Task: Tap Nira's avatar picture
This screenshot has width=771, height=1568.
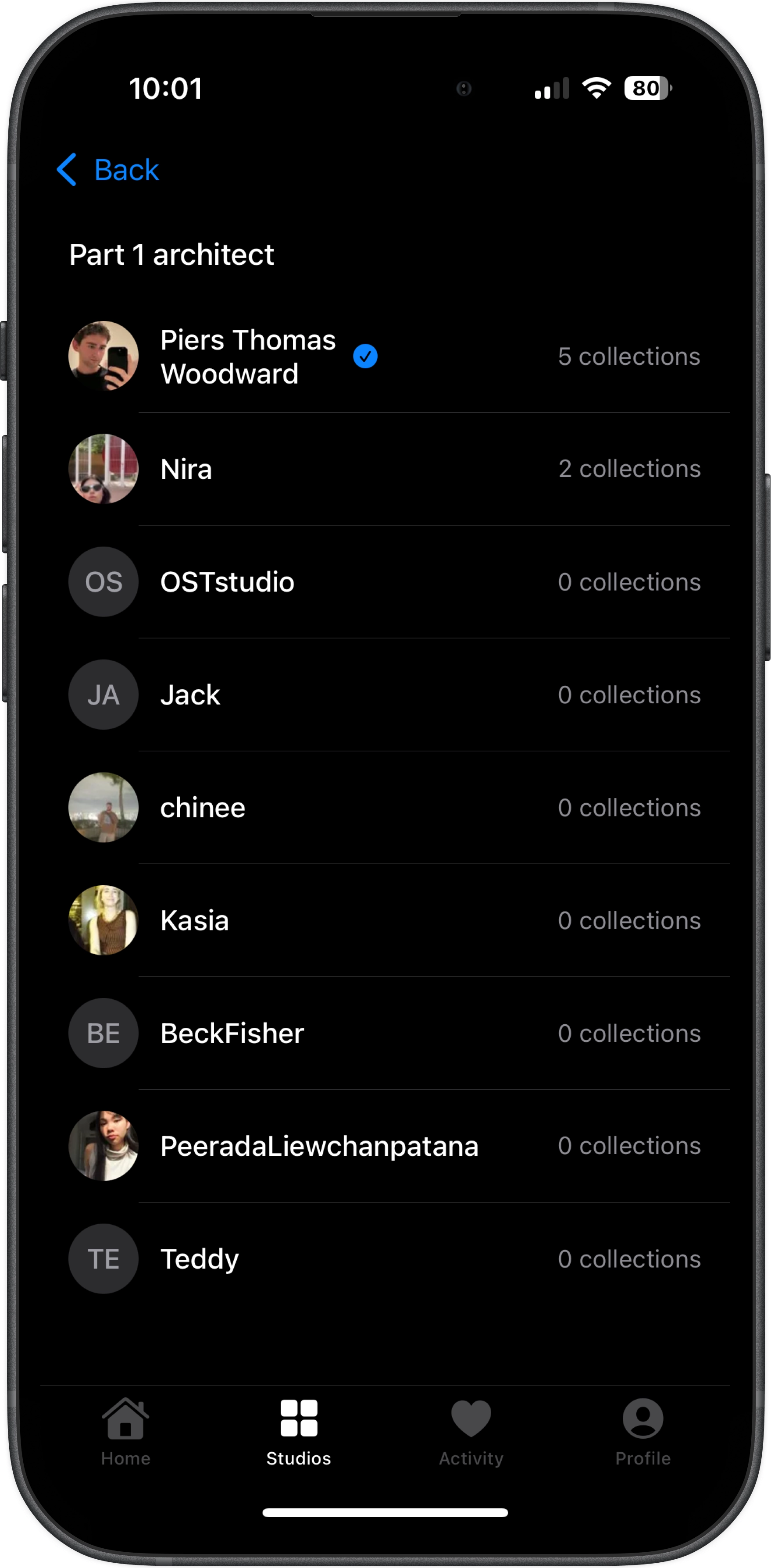Action: 103,469
